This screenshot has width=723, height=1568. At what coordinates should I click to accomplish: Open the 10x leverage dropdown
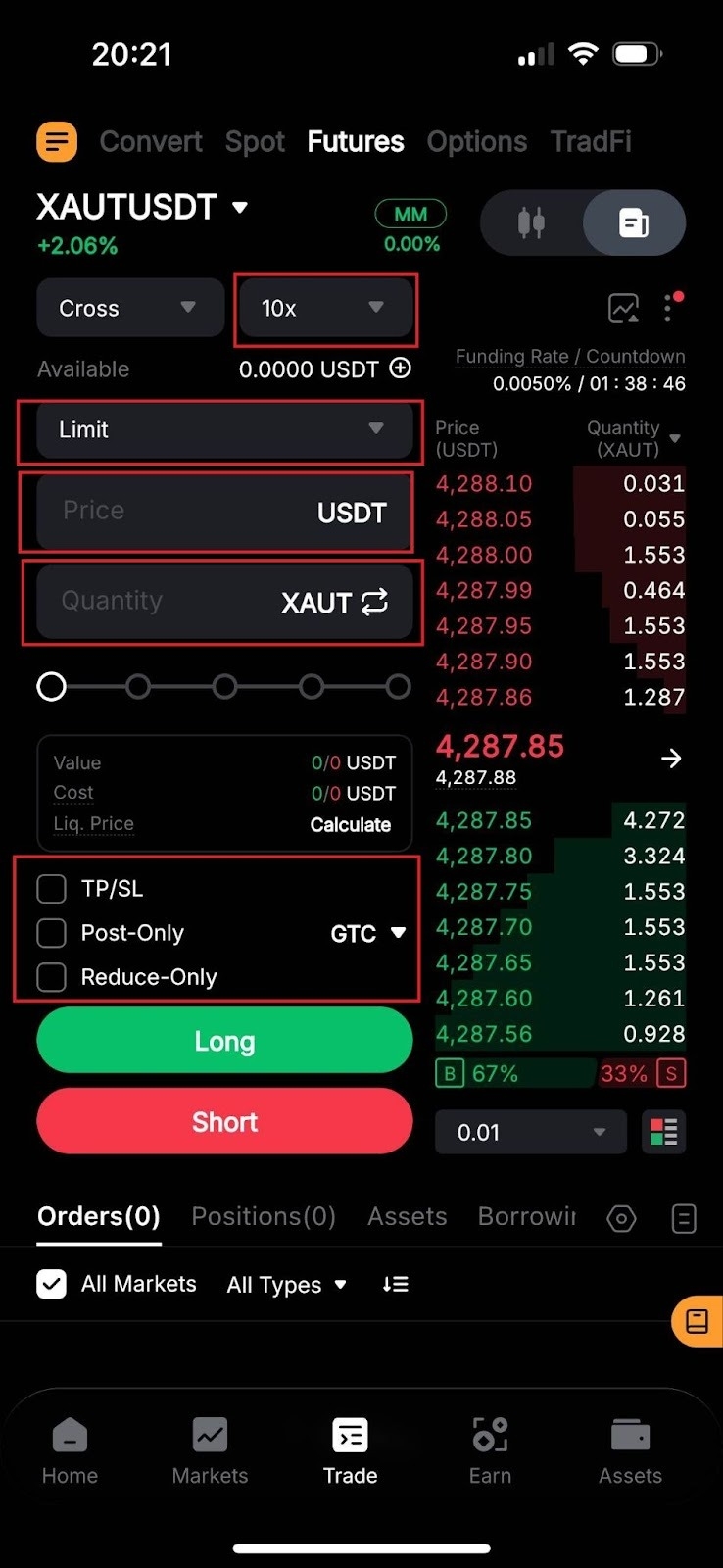[x=325, y=308]
